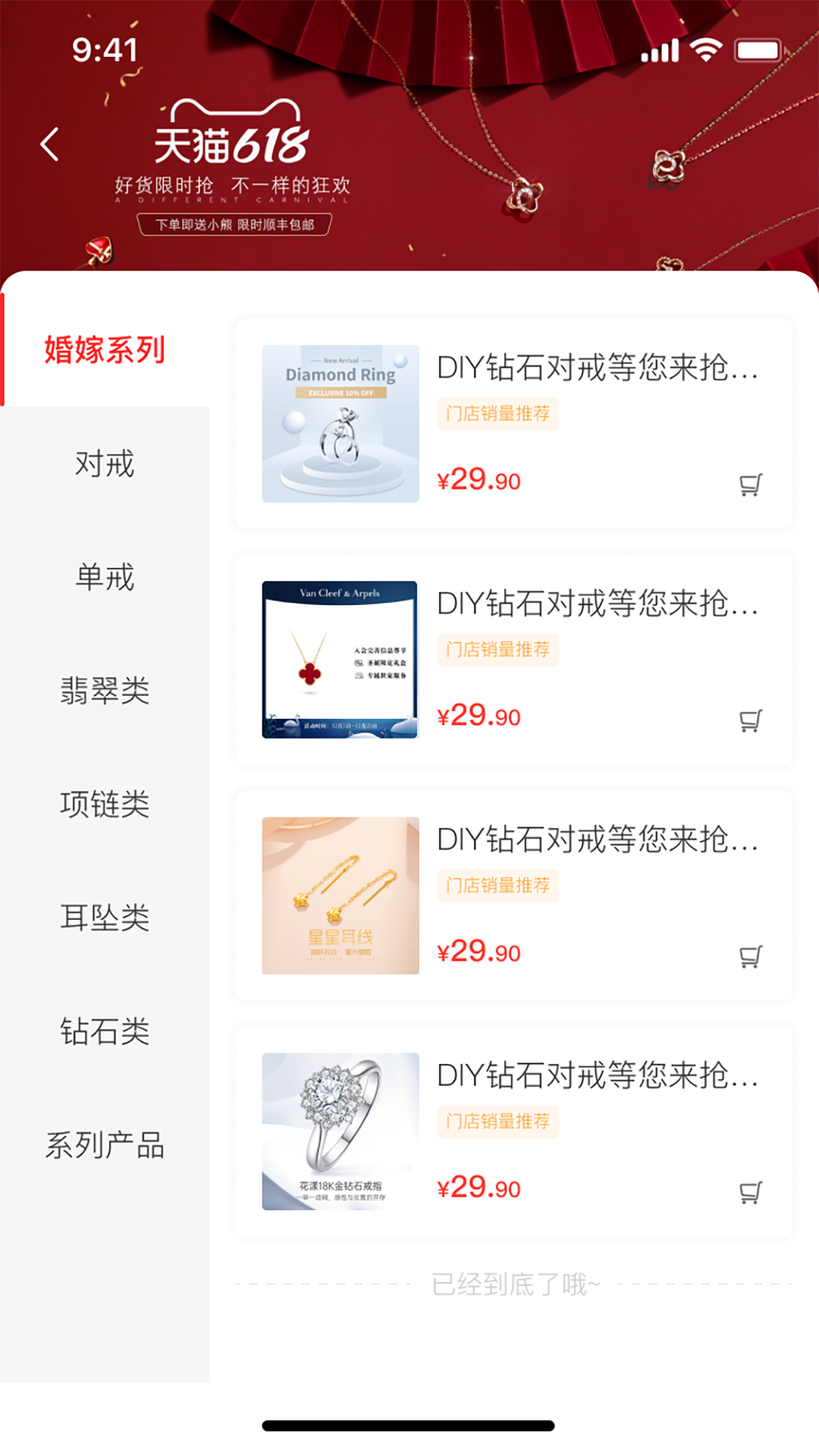The height and width of the screenshot is (1456, 819).
Task: Switch to 项链类 category
Action: [x=105, y=804]
